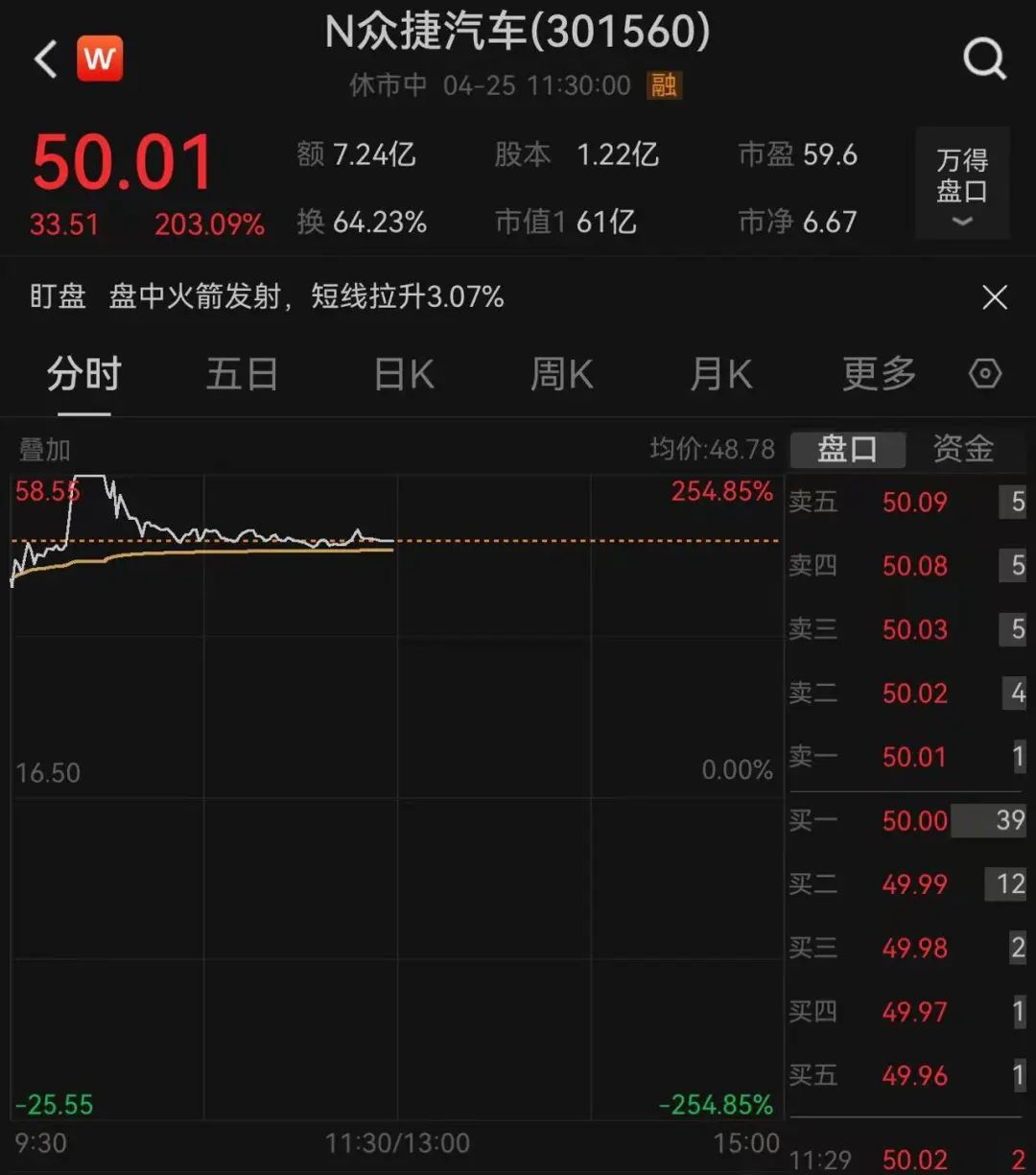Tap the 叠加 overlay option

point(44,449)
